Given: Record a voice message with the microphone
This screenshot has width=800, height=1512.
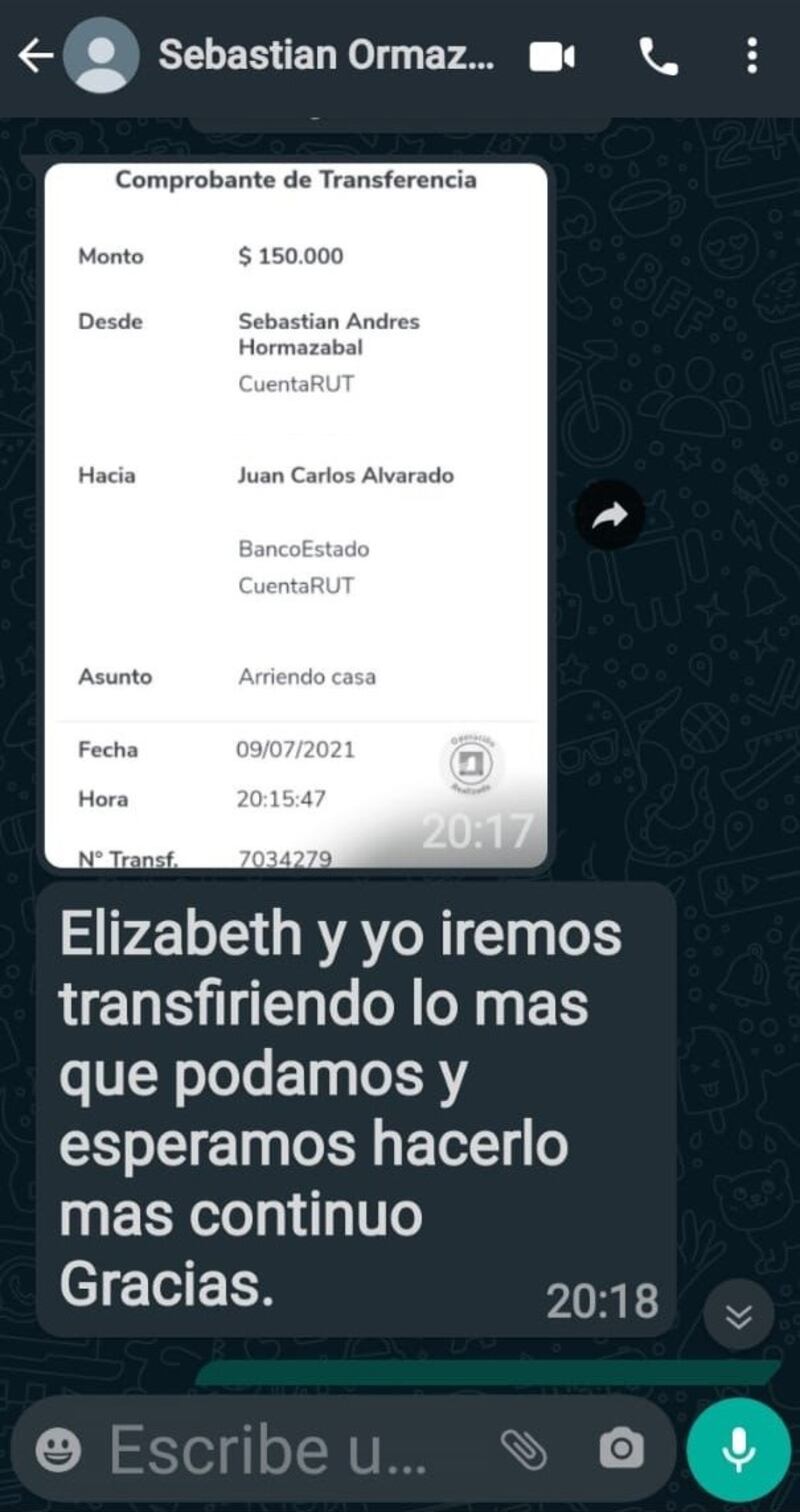Looking at the screenshot, I should [x=738, y=1447].
